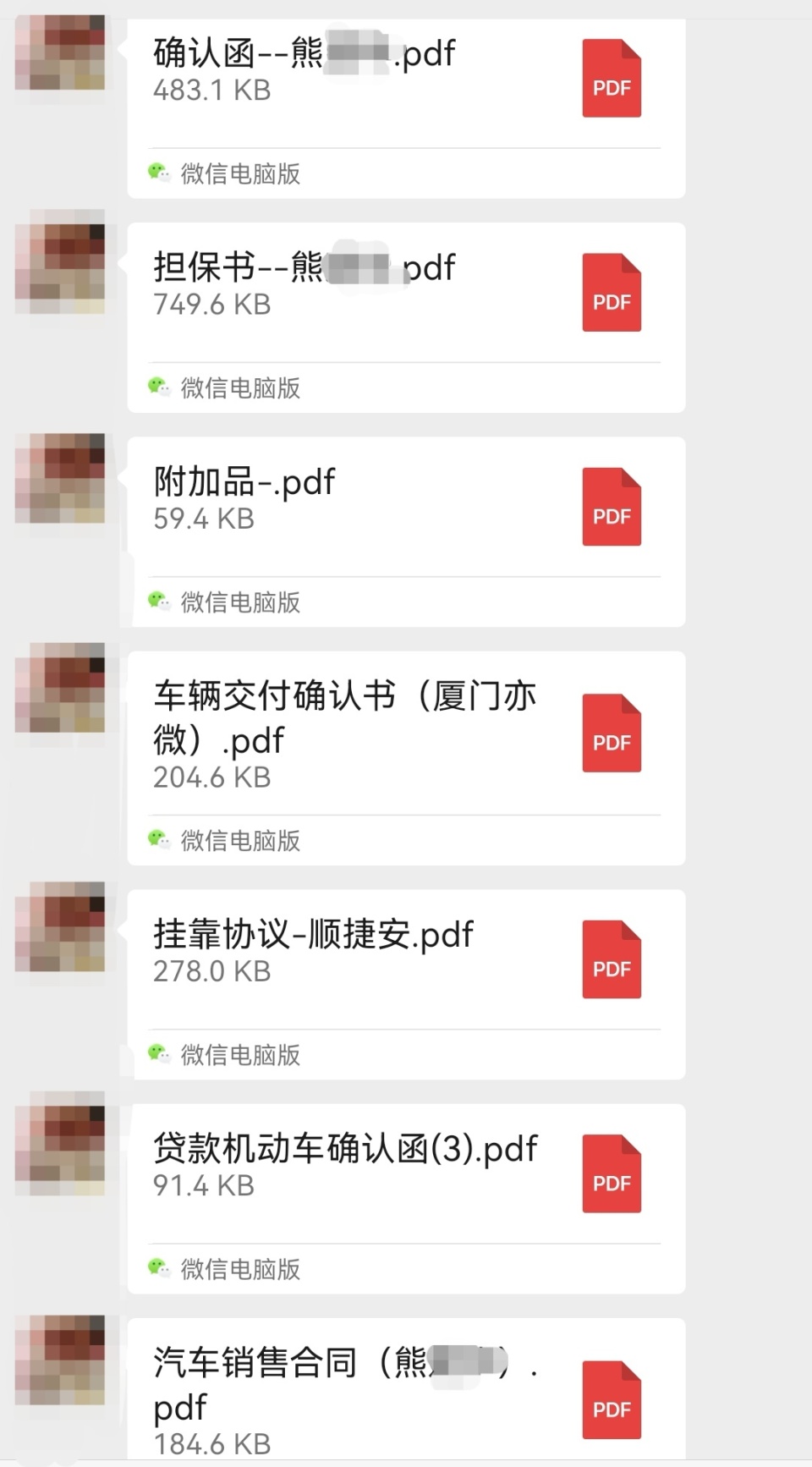Tap the sender avatar beside 挂靠协议-顺捷安.pdf
The width and height of the screenshot is (812, 1467).
click(61, 927)
